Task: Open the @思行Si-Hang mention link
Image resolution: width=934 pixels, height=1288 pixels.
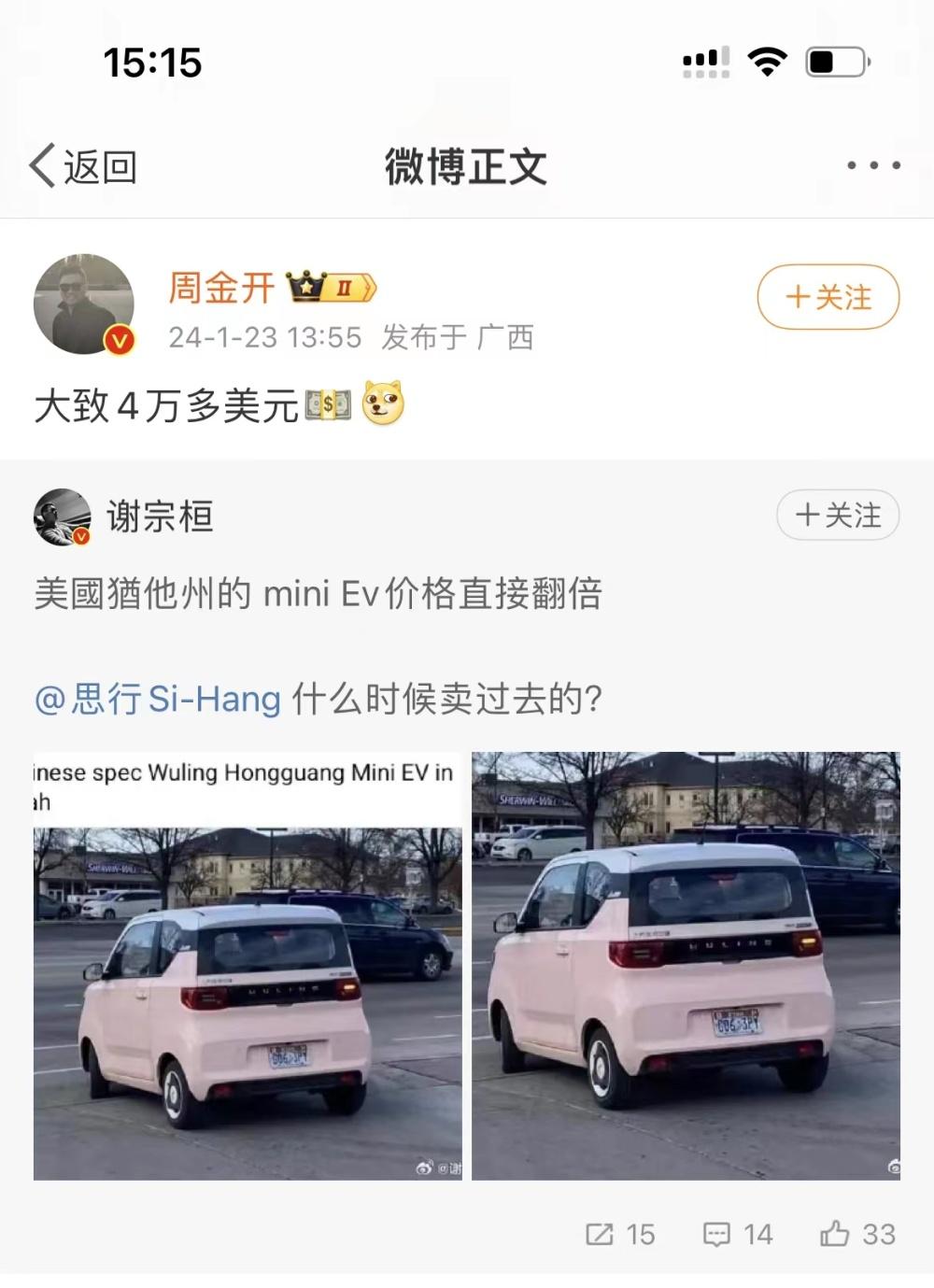Action: tap(157, 699)
